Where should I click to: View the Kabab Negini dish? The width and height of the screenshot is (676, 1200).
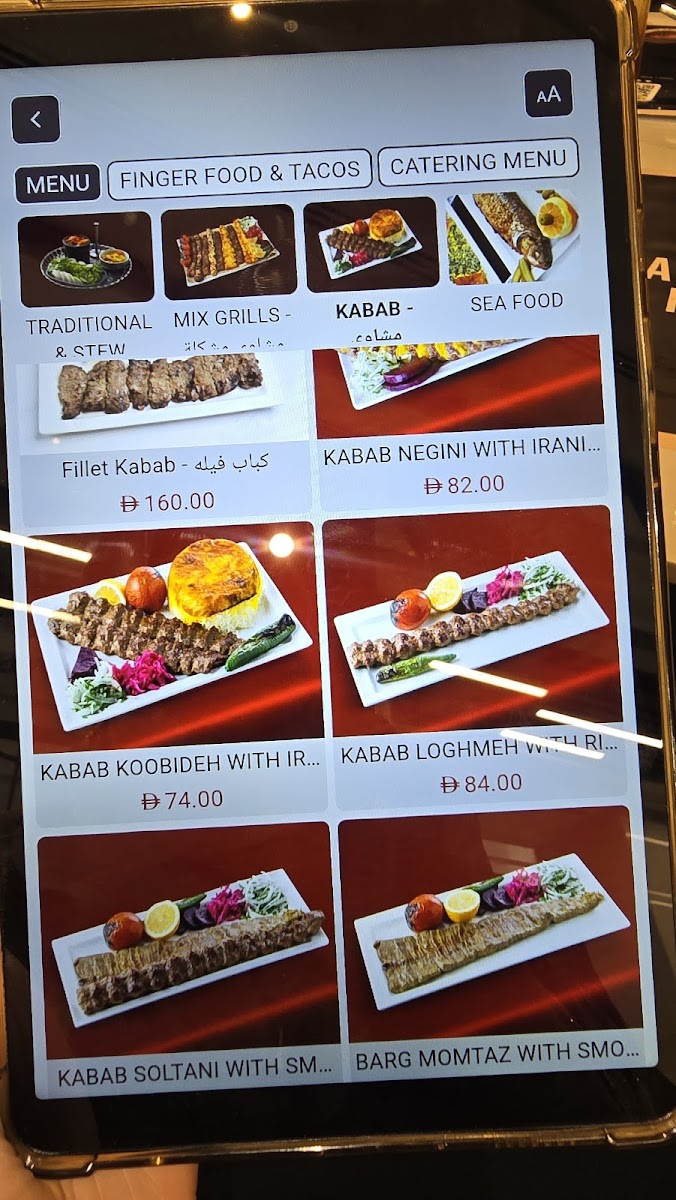click(462, 420)
